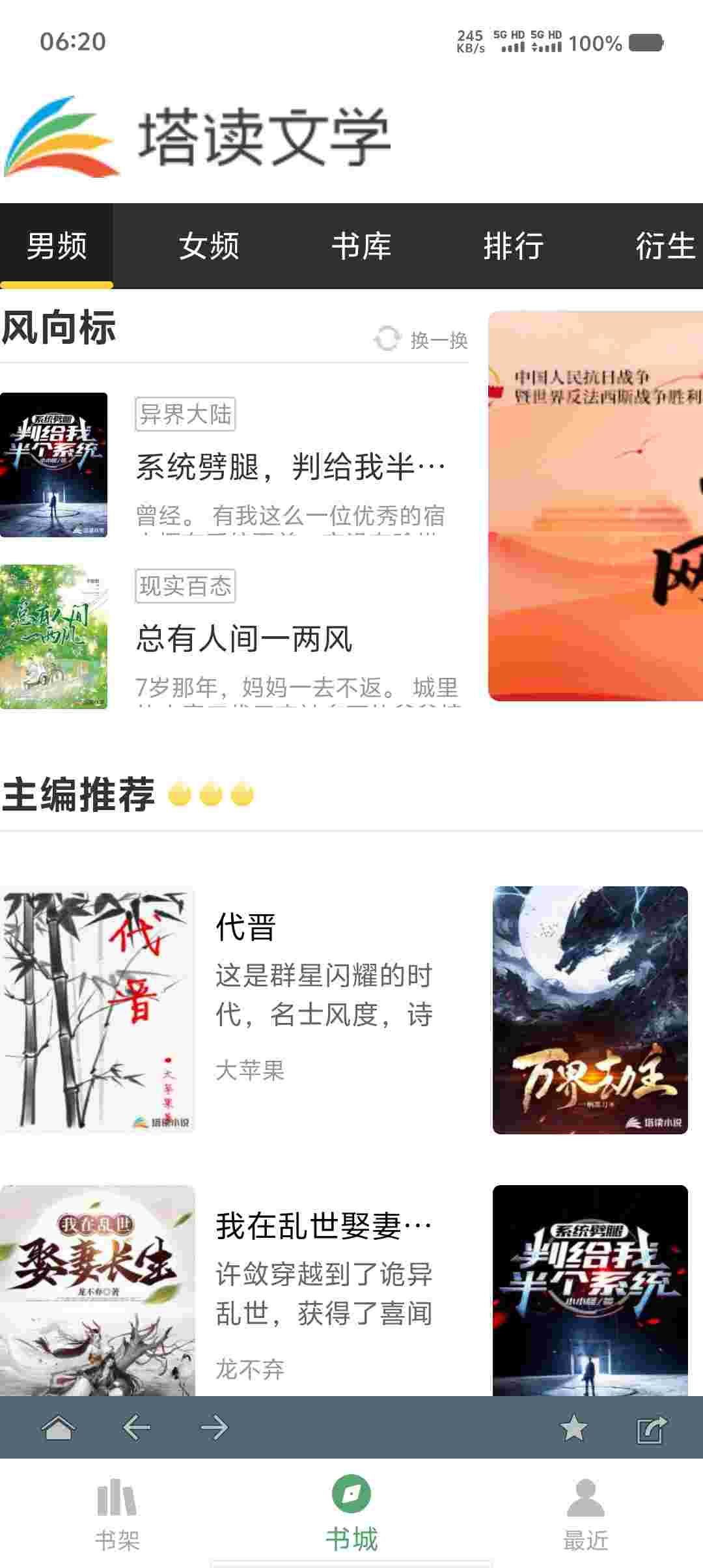Go back with the left arrow

coord(136,1427)
